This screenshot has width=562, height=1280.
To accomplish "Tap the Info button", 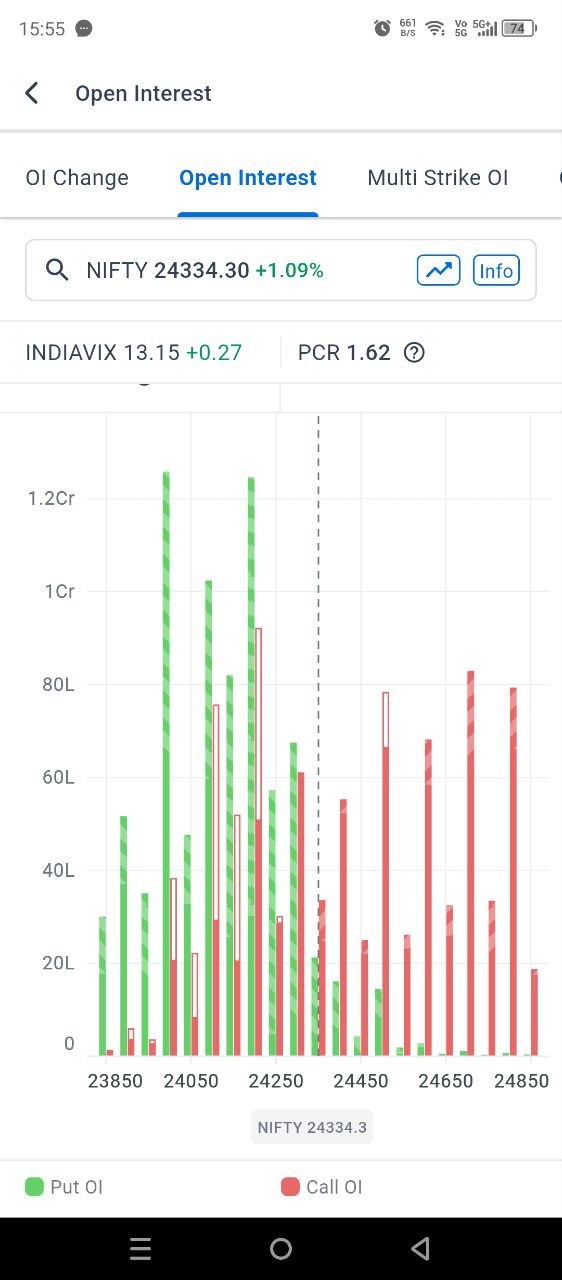I will [x=496, y=270].
